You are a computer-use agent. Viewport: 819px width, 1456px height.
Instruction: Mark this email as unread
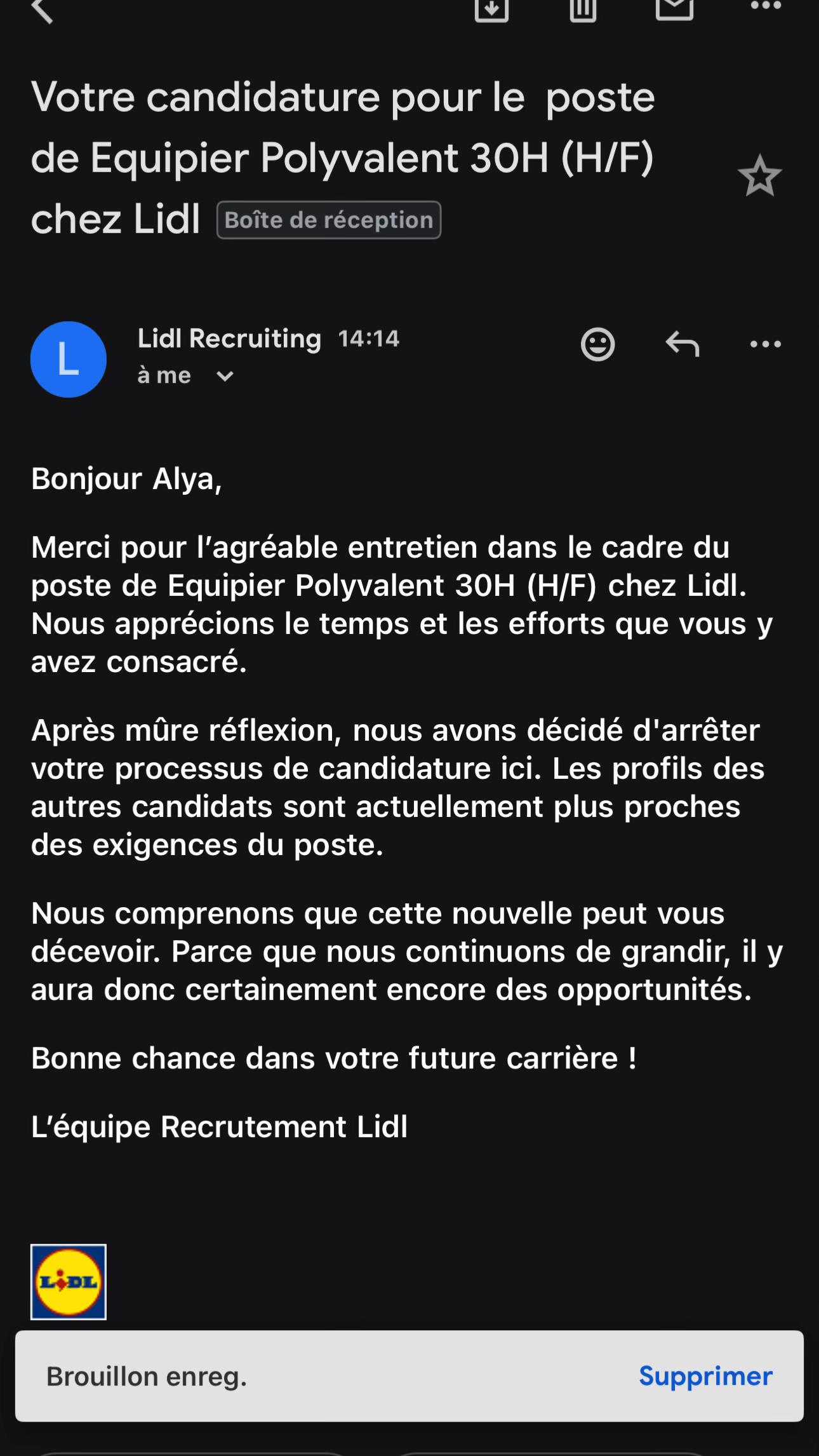(x=674, y=9)
